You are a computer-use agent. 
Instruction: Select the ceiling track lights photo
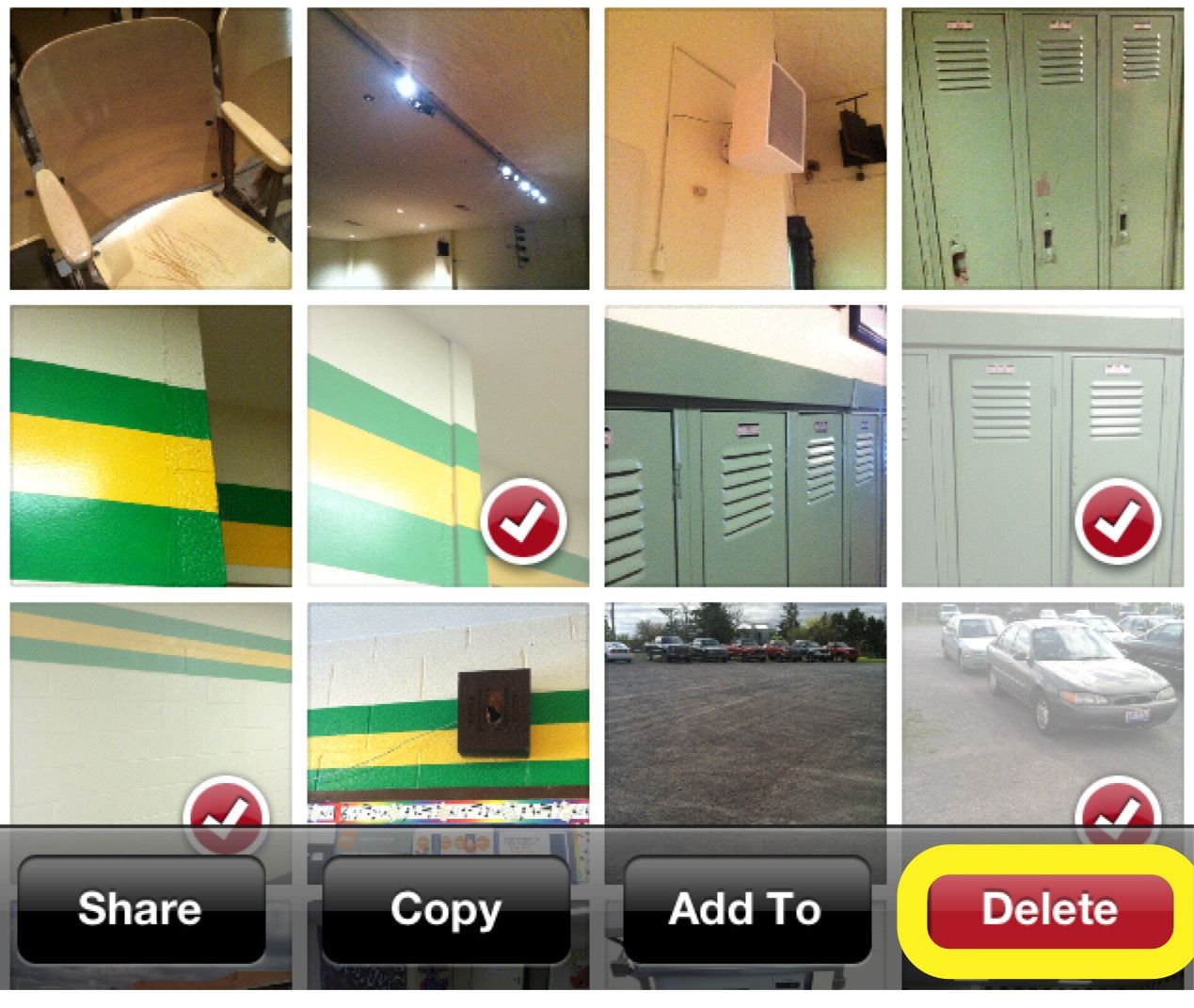click(x=448, y=149)
